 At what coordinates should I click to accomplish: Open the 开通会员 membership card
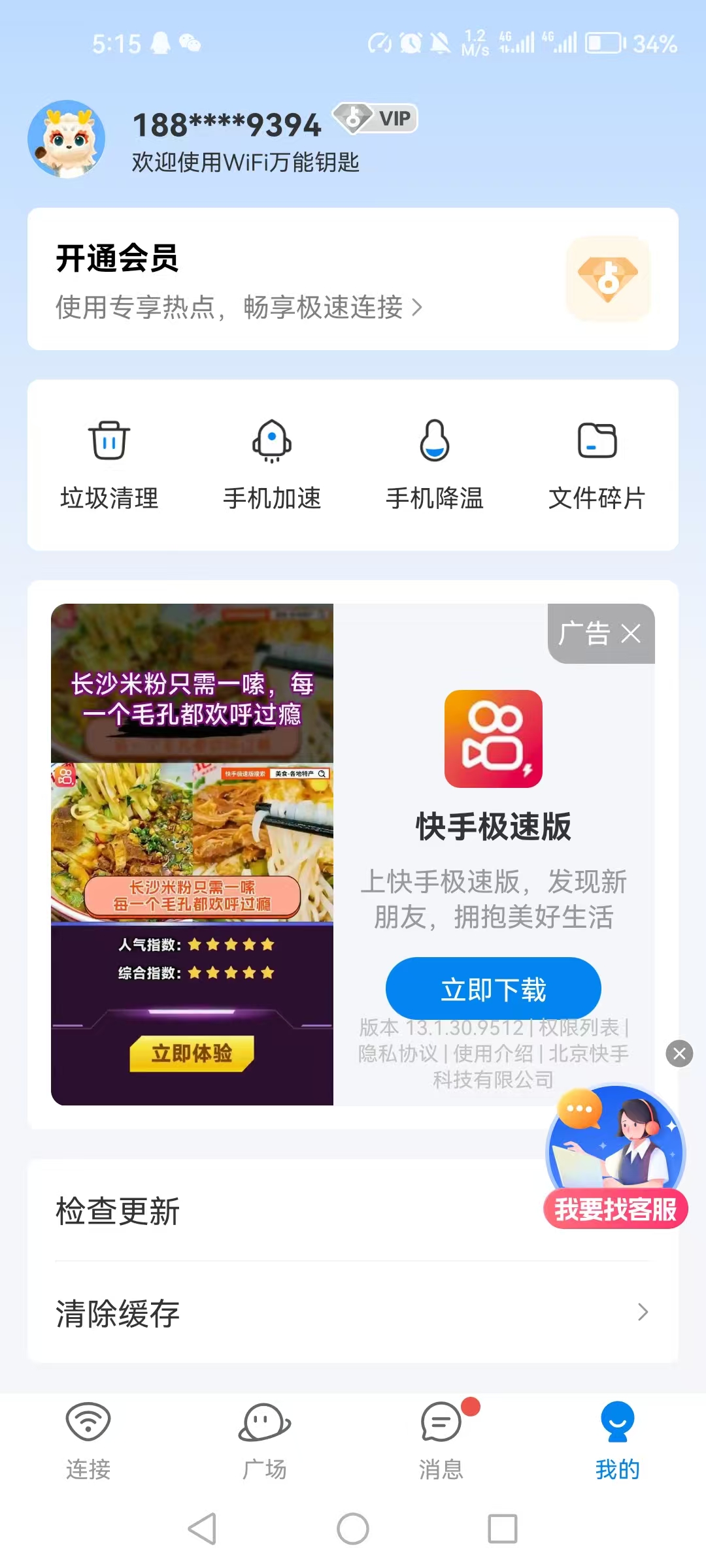[x=353, y=279]
